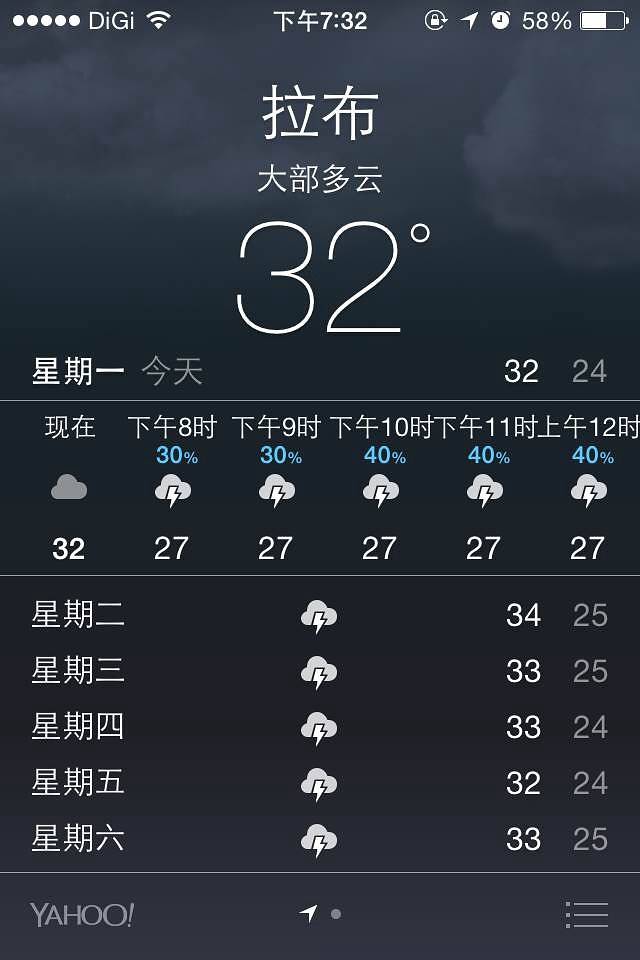
Task: Tap the page indicator dots
Action: (321, 913)
